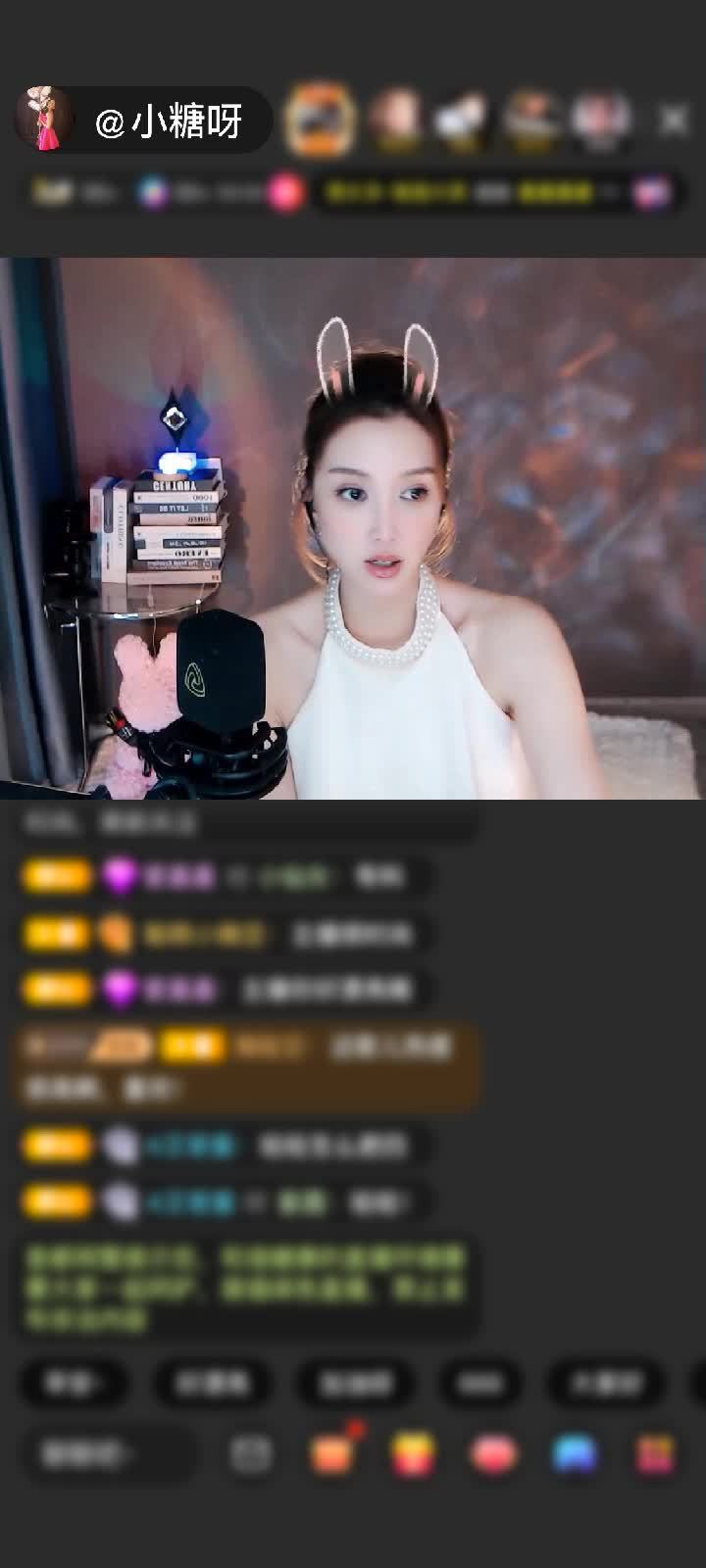Open the orange gift box icon with red dot
Image resolution: width=706 pixels, height=1568 pixels.
click(x=331, y=1454)
